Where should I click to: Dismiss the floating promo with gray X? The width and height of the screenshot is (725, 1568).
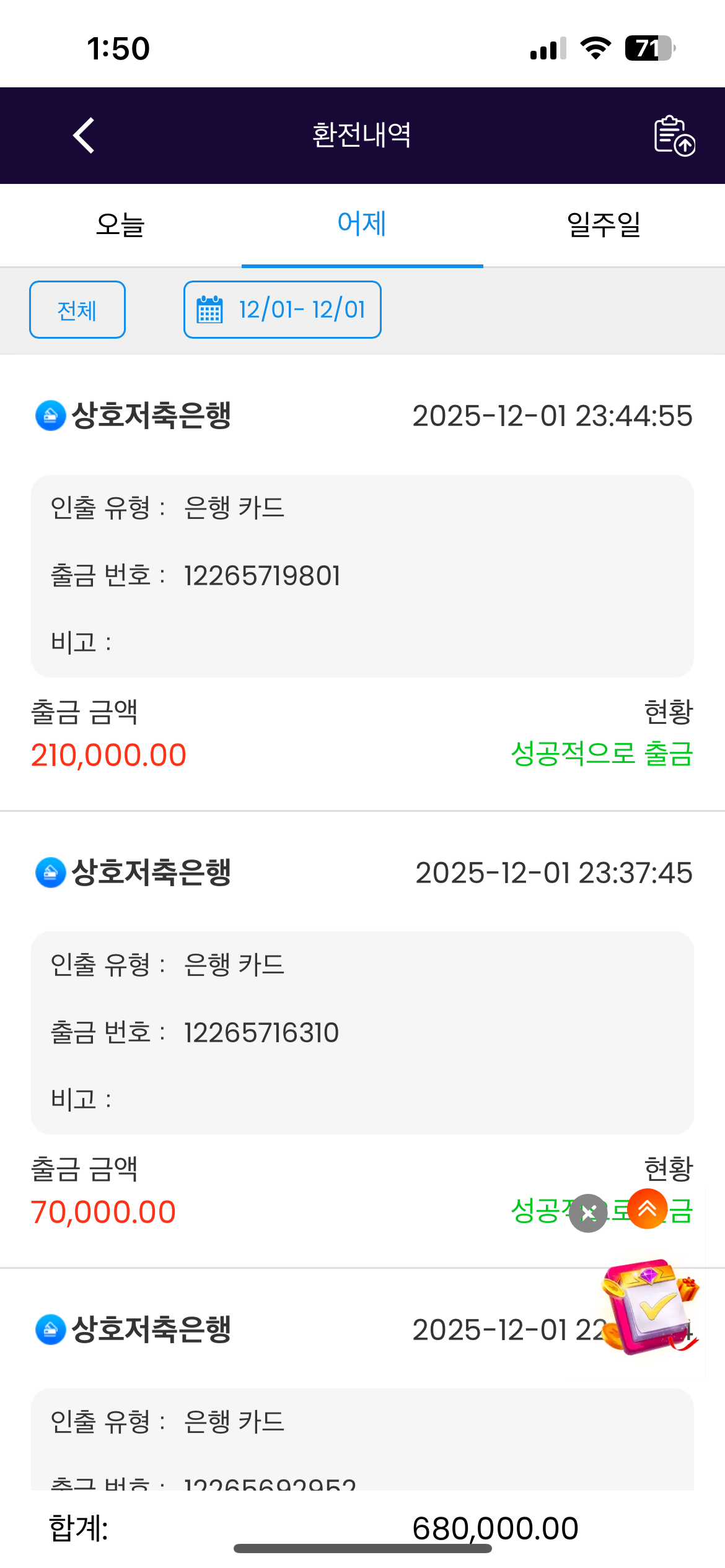[588, 1213]
